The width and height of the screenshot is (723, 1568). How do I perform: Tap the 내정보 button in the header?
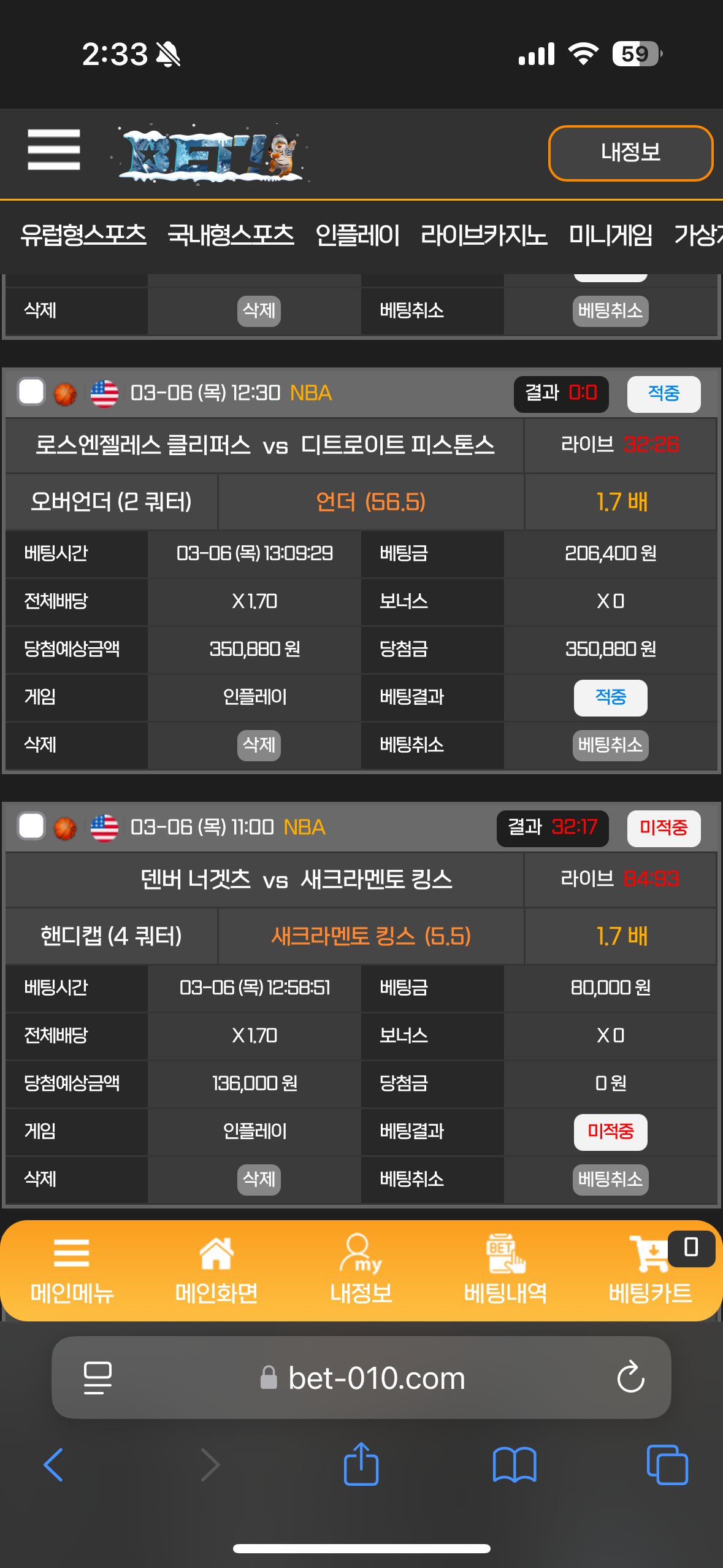pos(630,153)
